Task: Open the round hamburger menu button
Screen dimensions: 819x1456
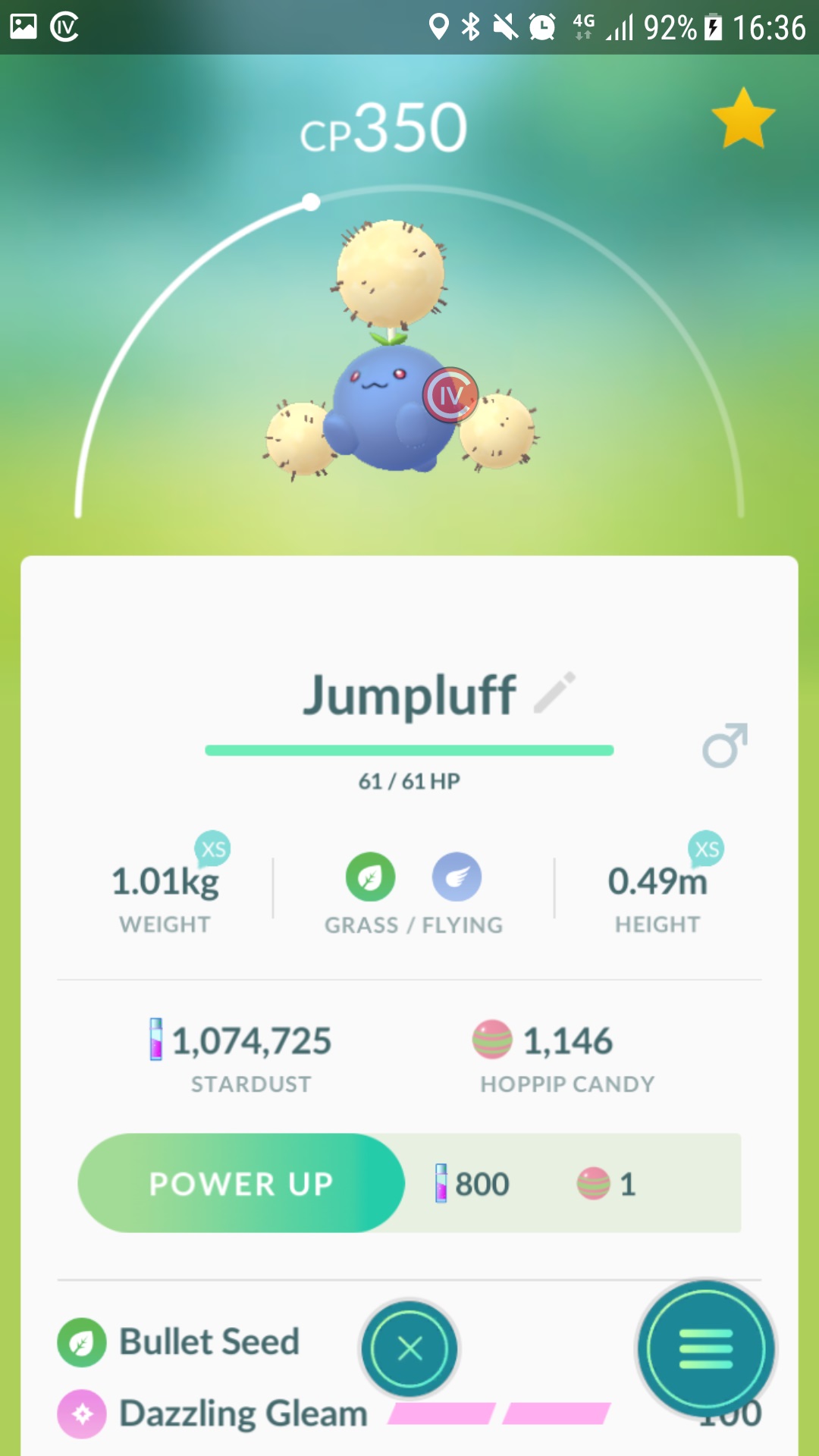Action: tap(705, 1348)
